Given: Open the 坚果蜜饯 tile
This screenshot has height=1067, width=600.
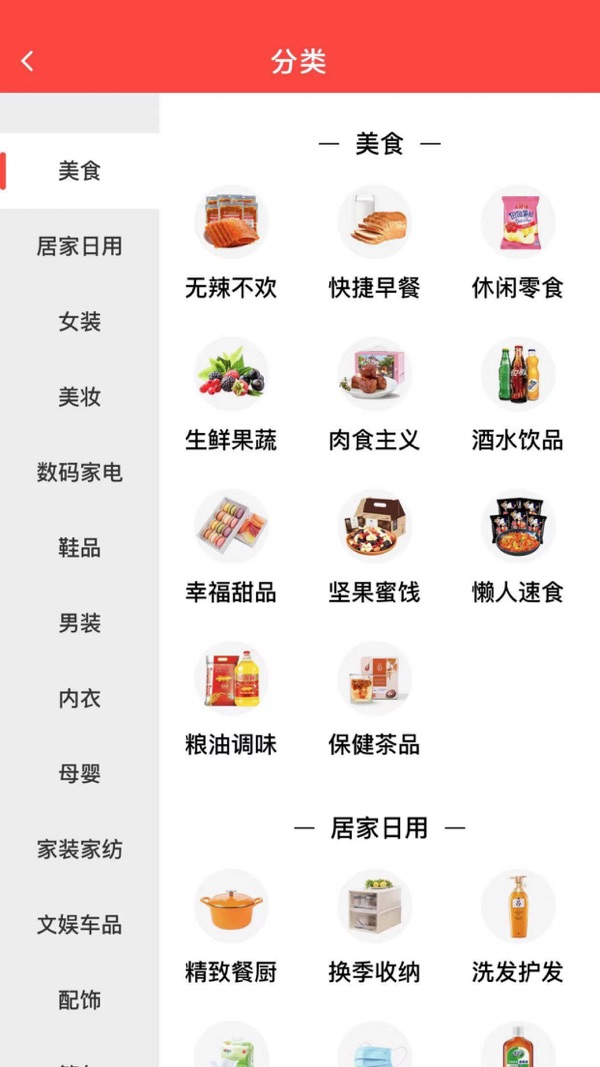Looking at the screenshot, I should [375, 548].
